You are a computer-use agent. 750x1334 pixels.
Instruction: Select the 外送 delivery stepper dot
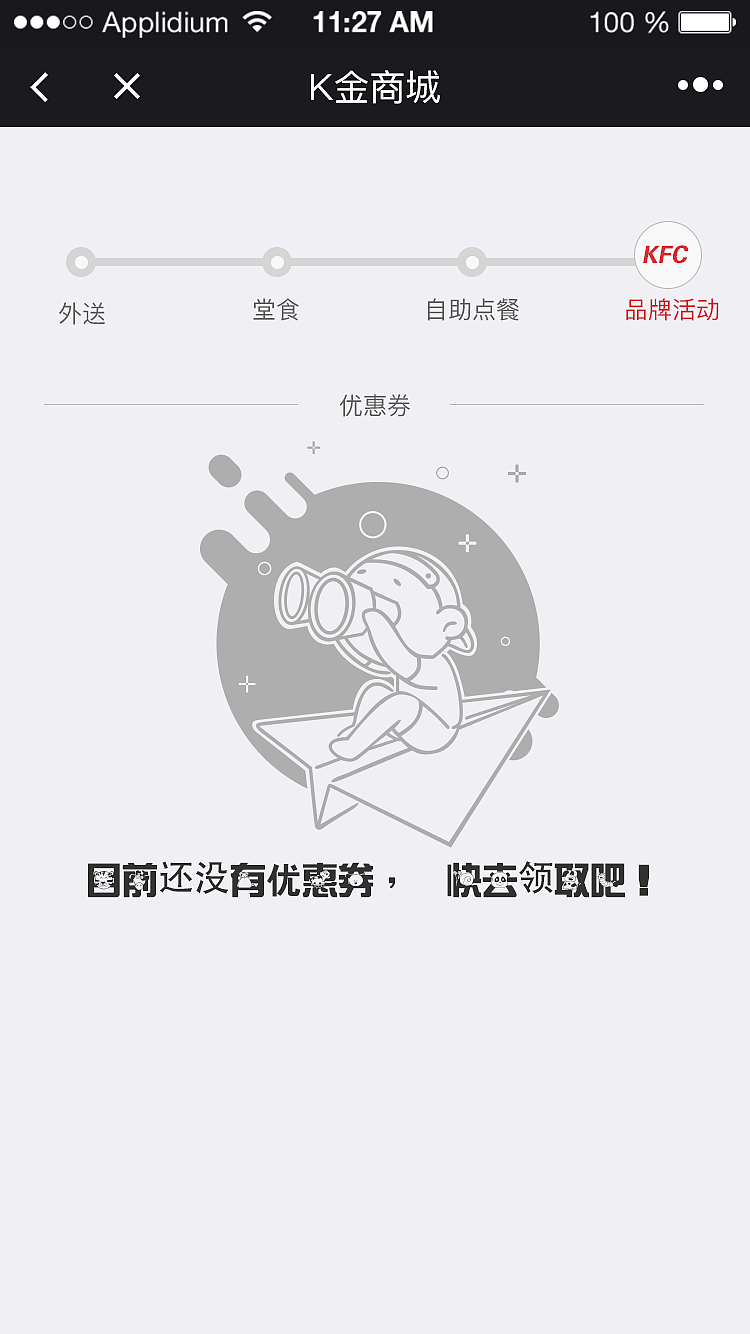81,262
